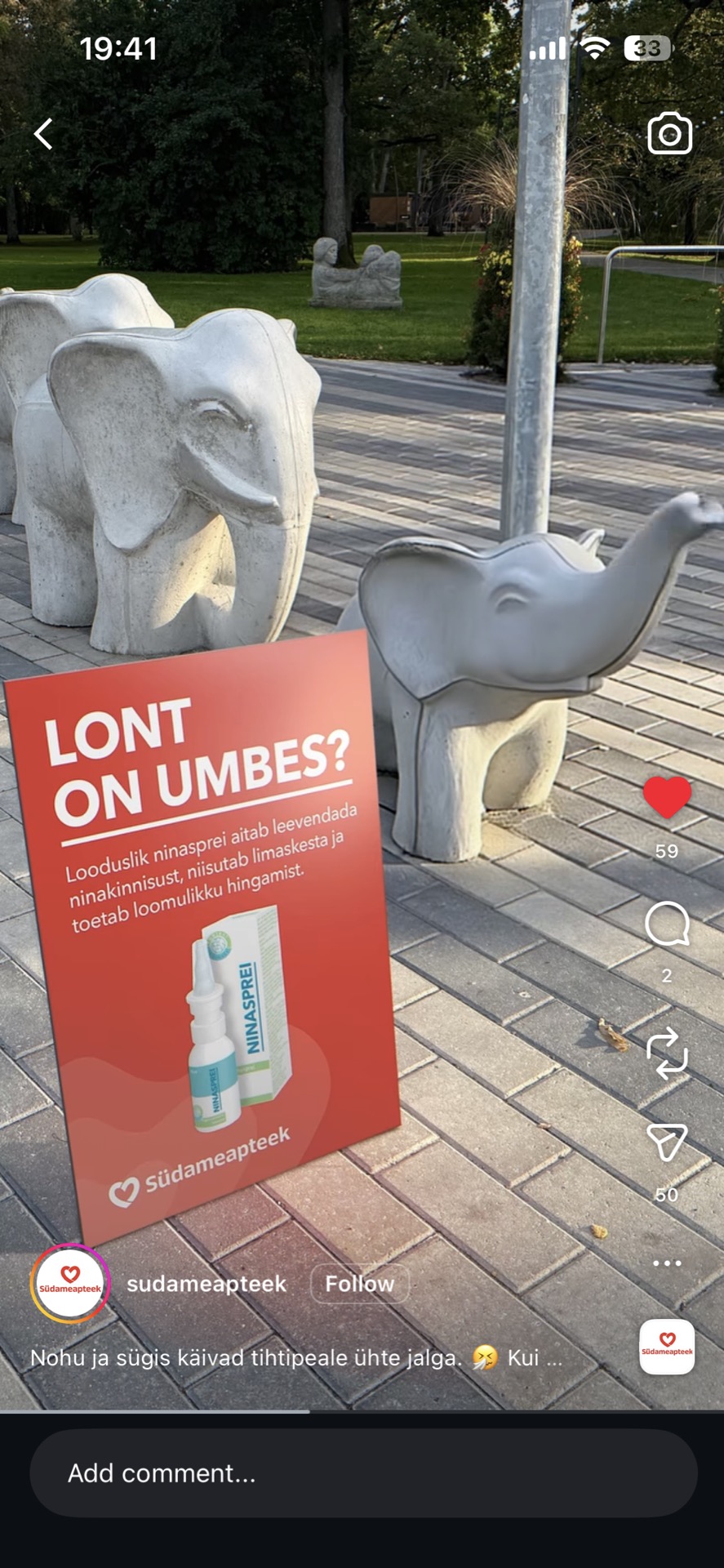Image resolution: width=724 pixels, height=1568 pixels.
Task: Repost this reel with the arrows icon
Action: 667,1053
